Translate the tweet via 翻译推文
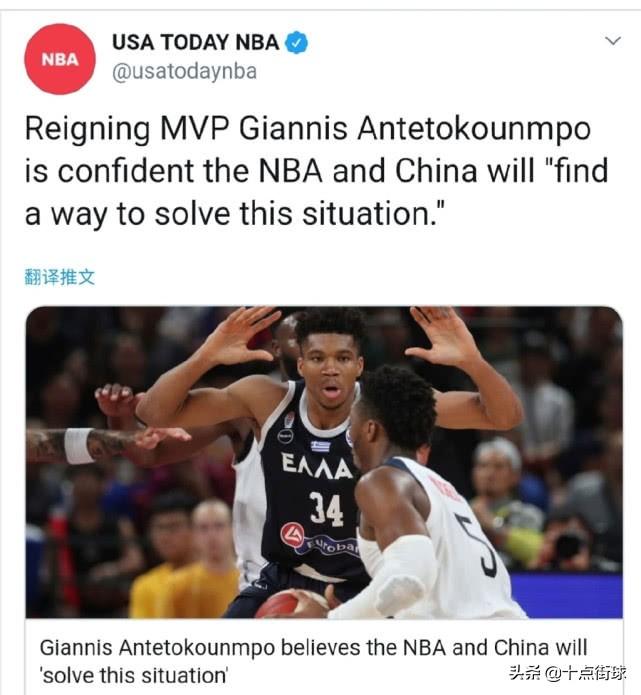 [x=60, y=277]
